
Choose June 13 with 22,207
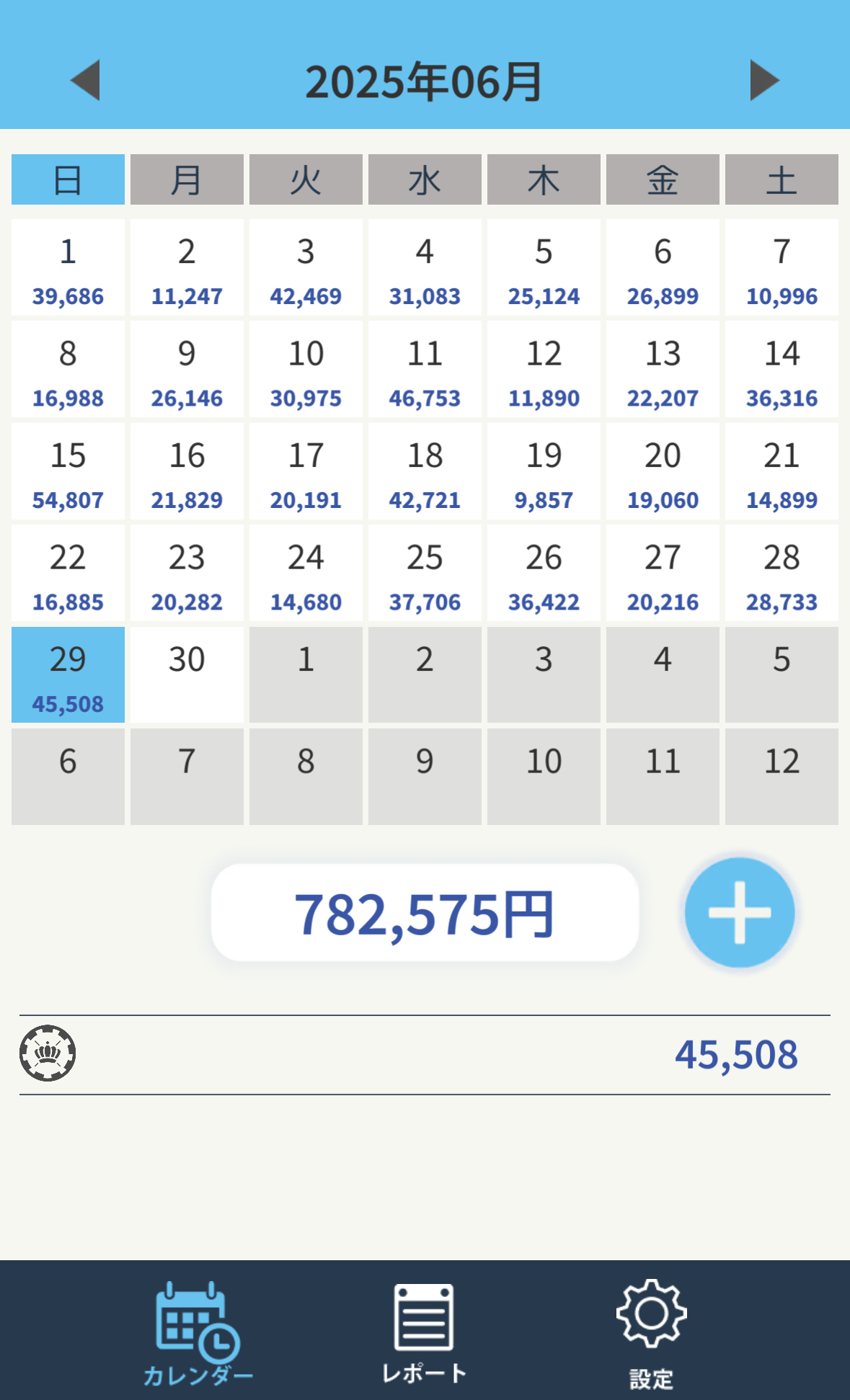coord(663,369)
